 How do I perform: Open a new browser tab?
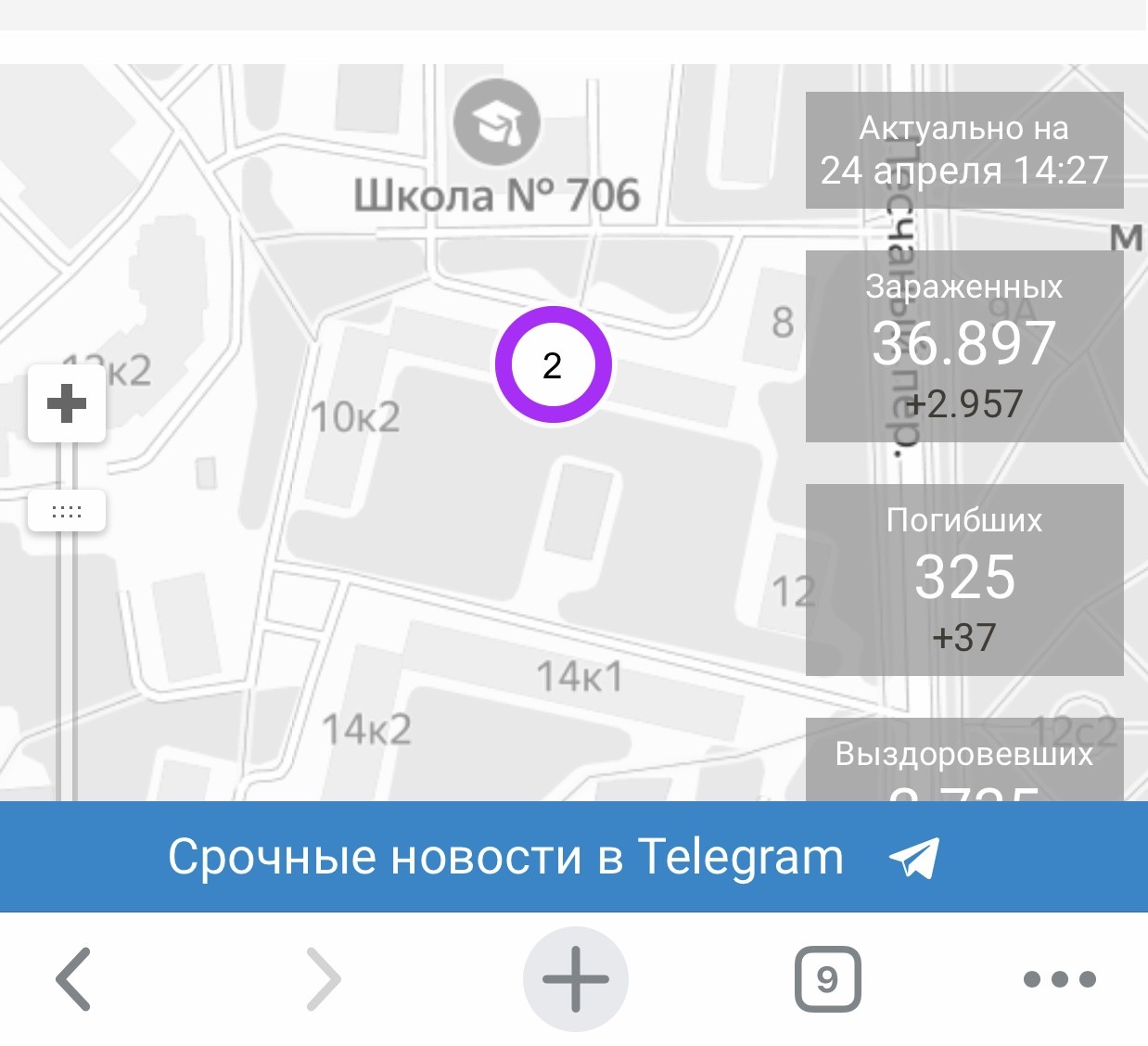point(575,978)
